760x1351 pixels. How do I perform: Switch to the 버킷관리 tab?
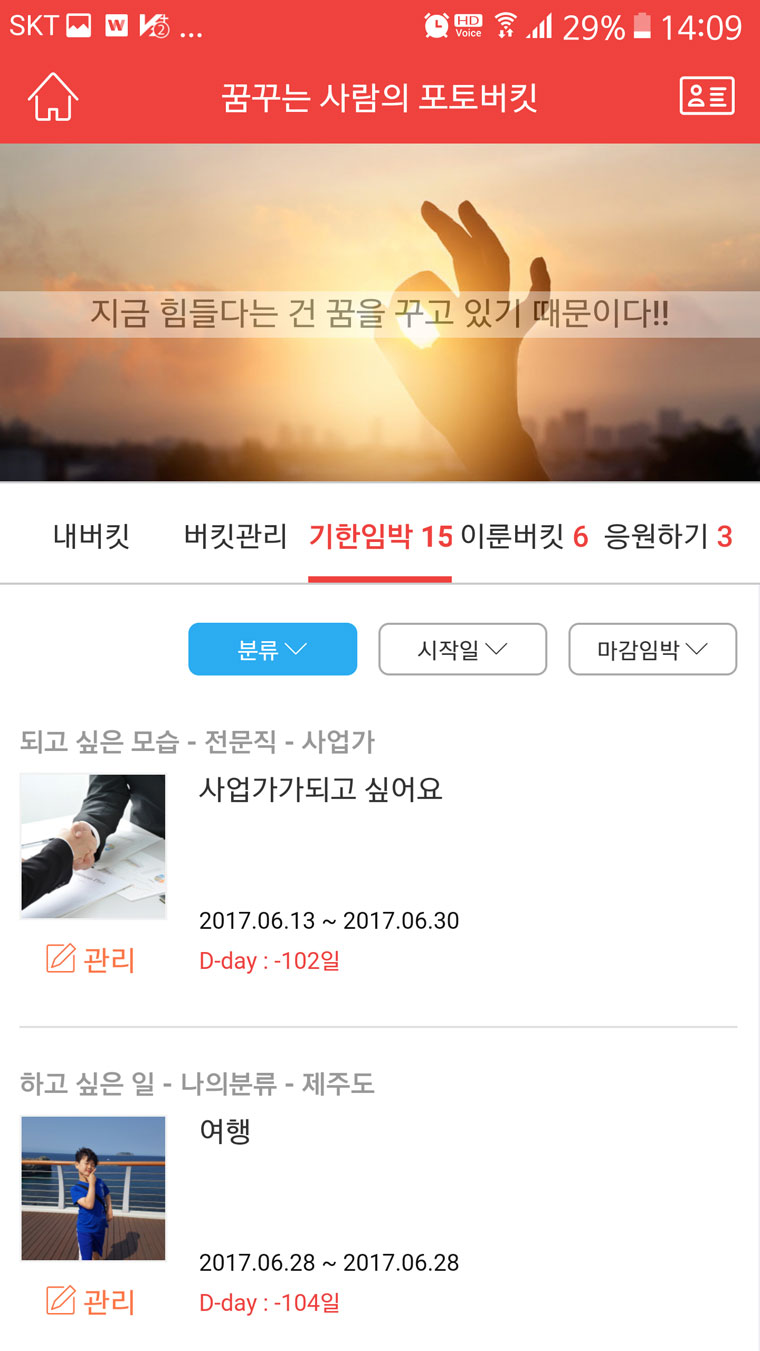(236, 537)
